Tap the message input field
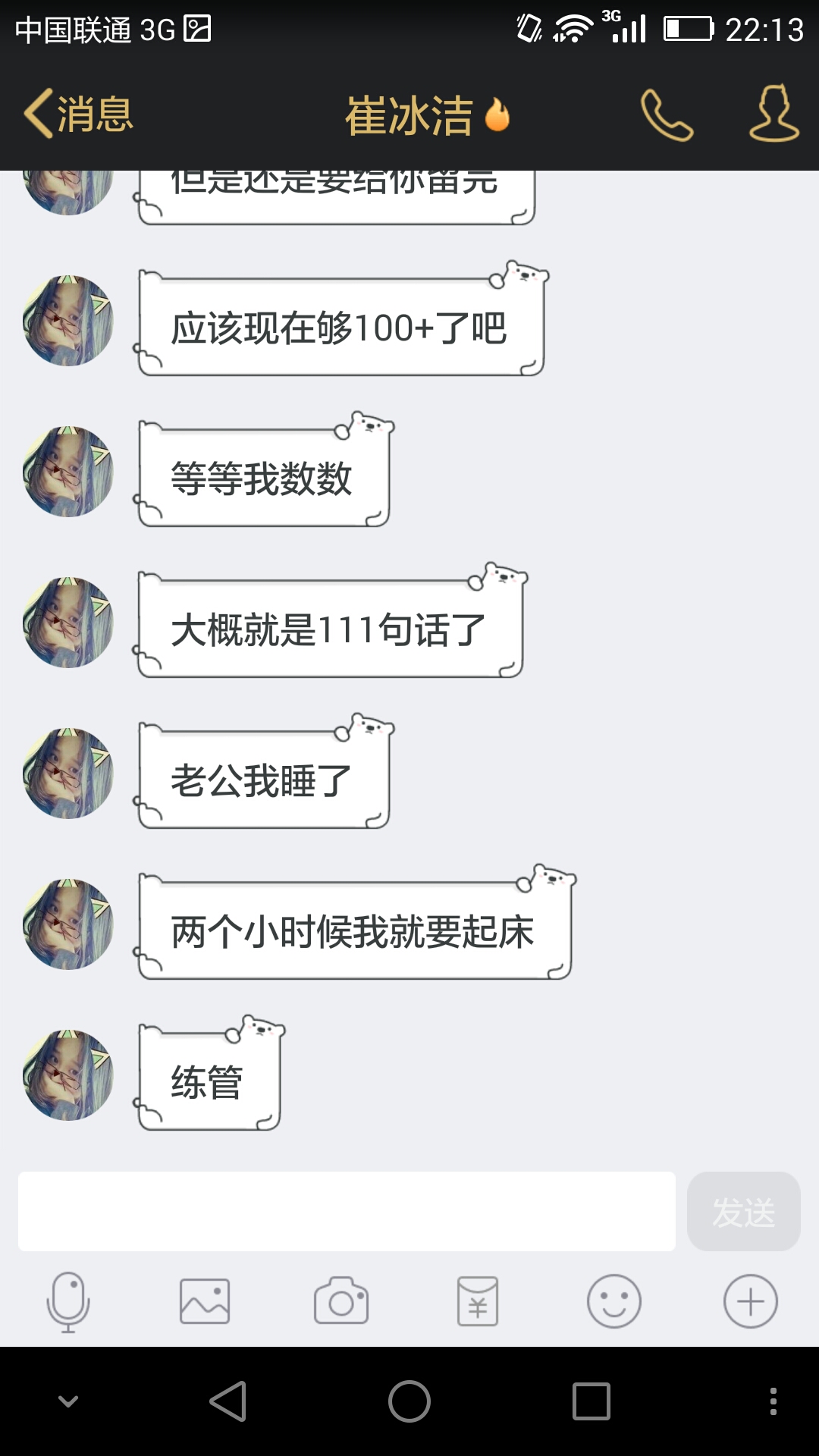This screenshot has width=819, height=1456. coord(347,1211)
